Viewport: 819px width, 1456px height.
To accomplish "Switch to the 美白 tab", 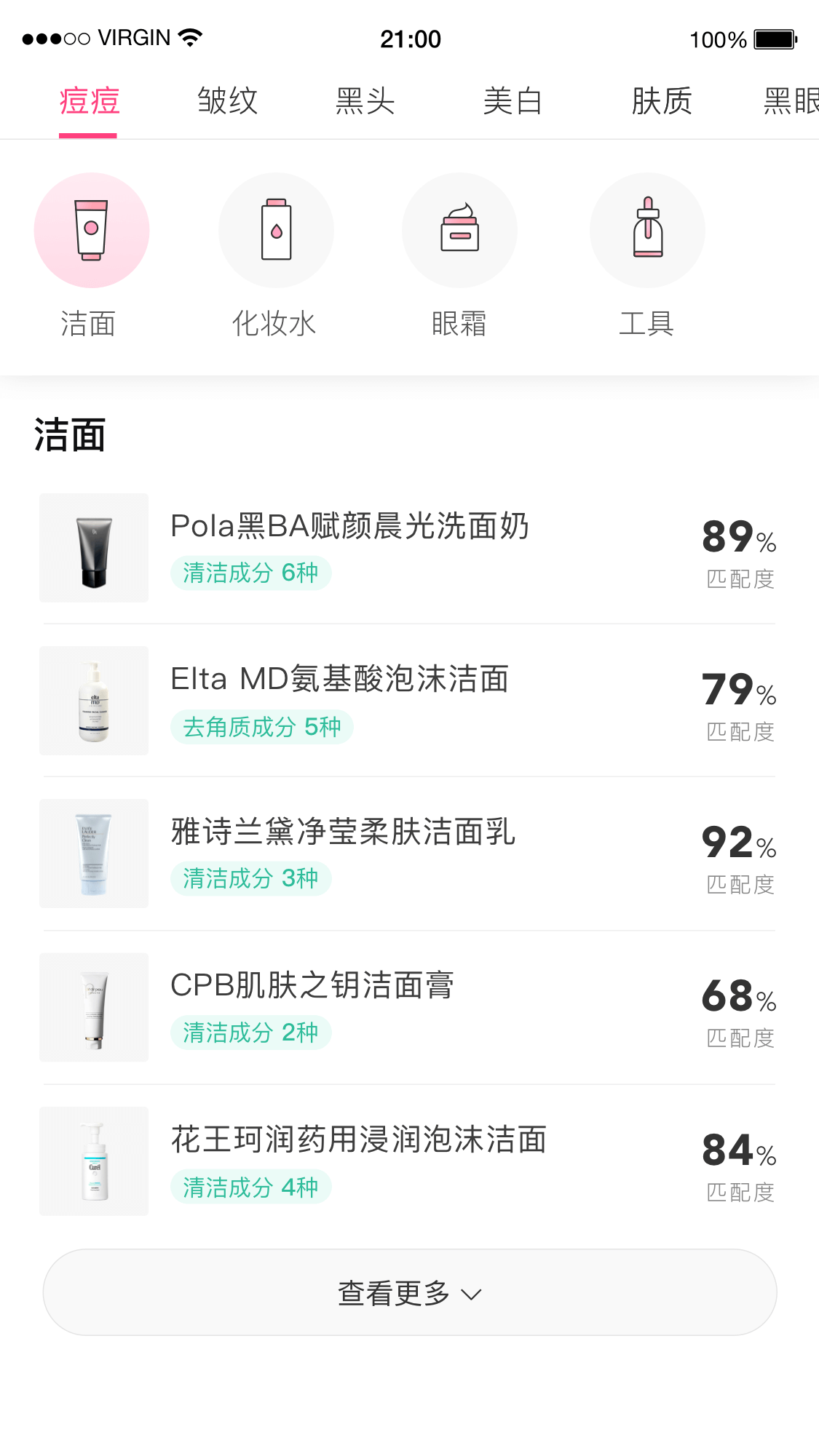I will (513, 100).
